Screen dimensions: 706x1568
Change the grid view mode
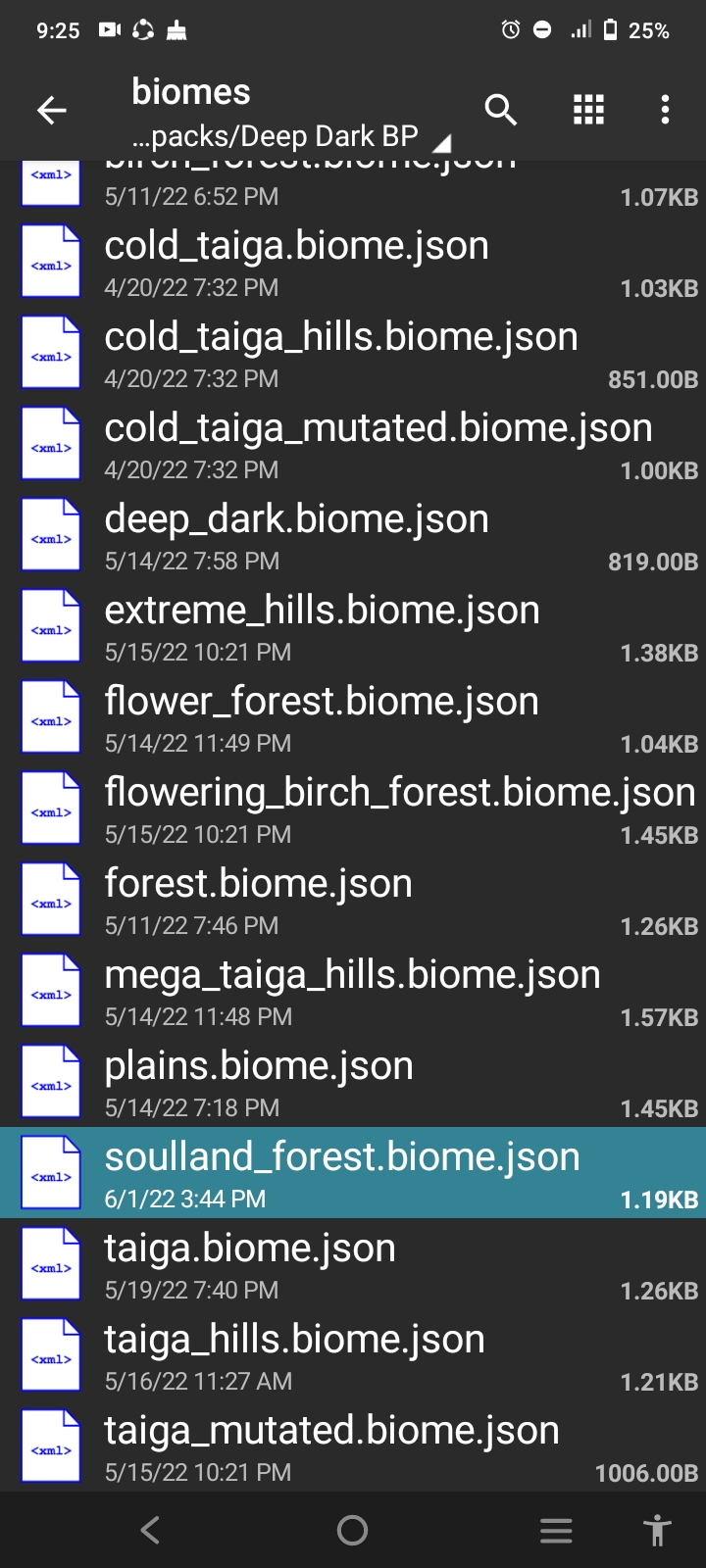pyautogui.click(x=588, y=110)
